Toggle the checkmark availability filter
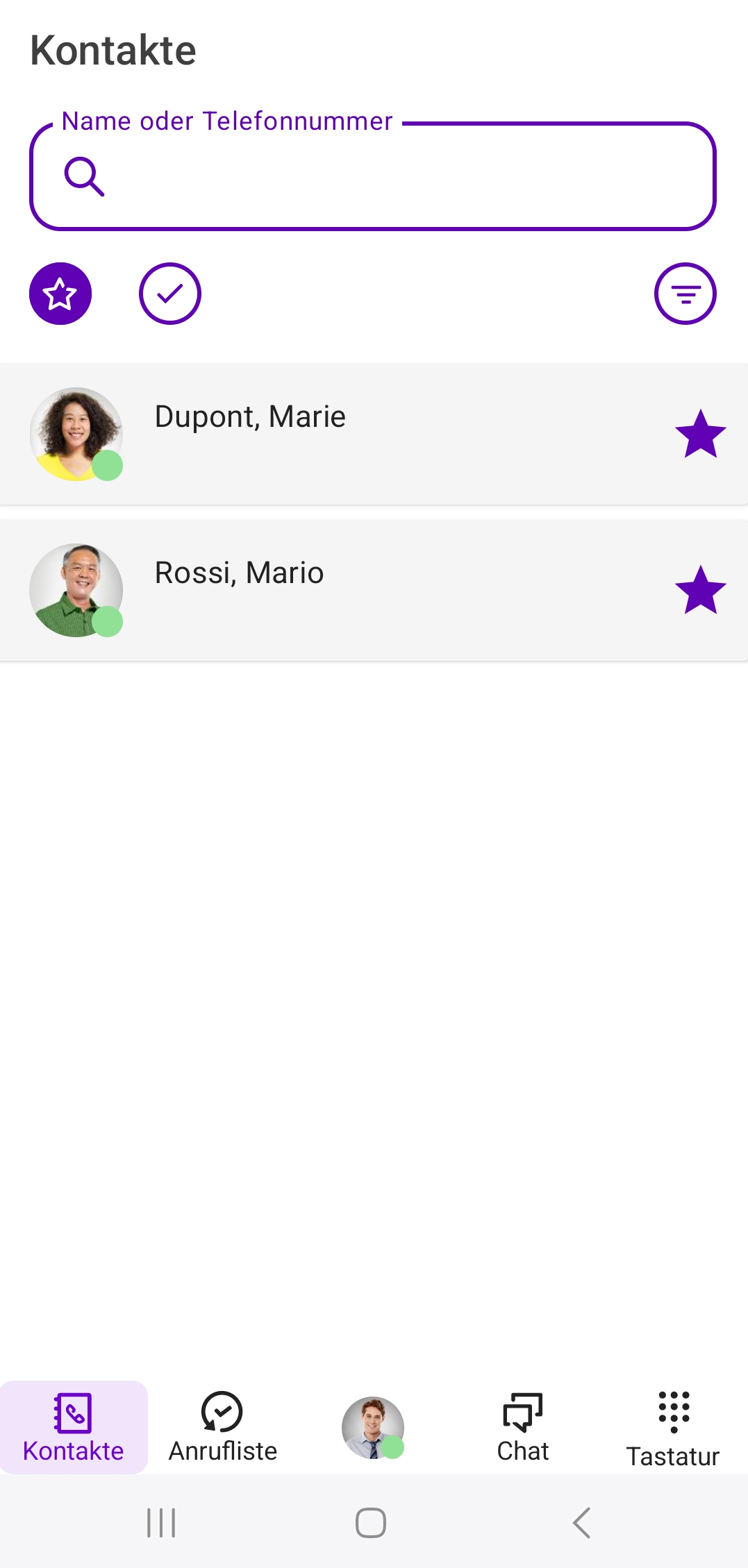This screenshot has width=748, height=1568. click(170, 294)
